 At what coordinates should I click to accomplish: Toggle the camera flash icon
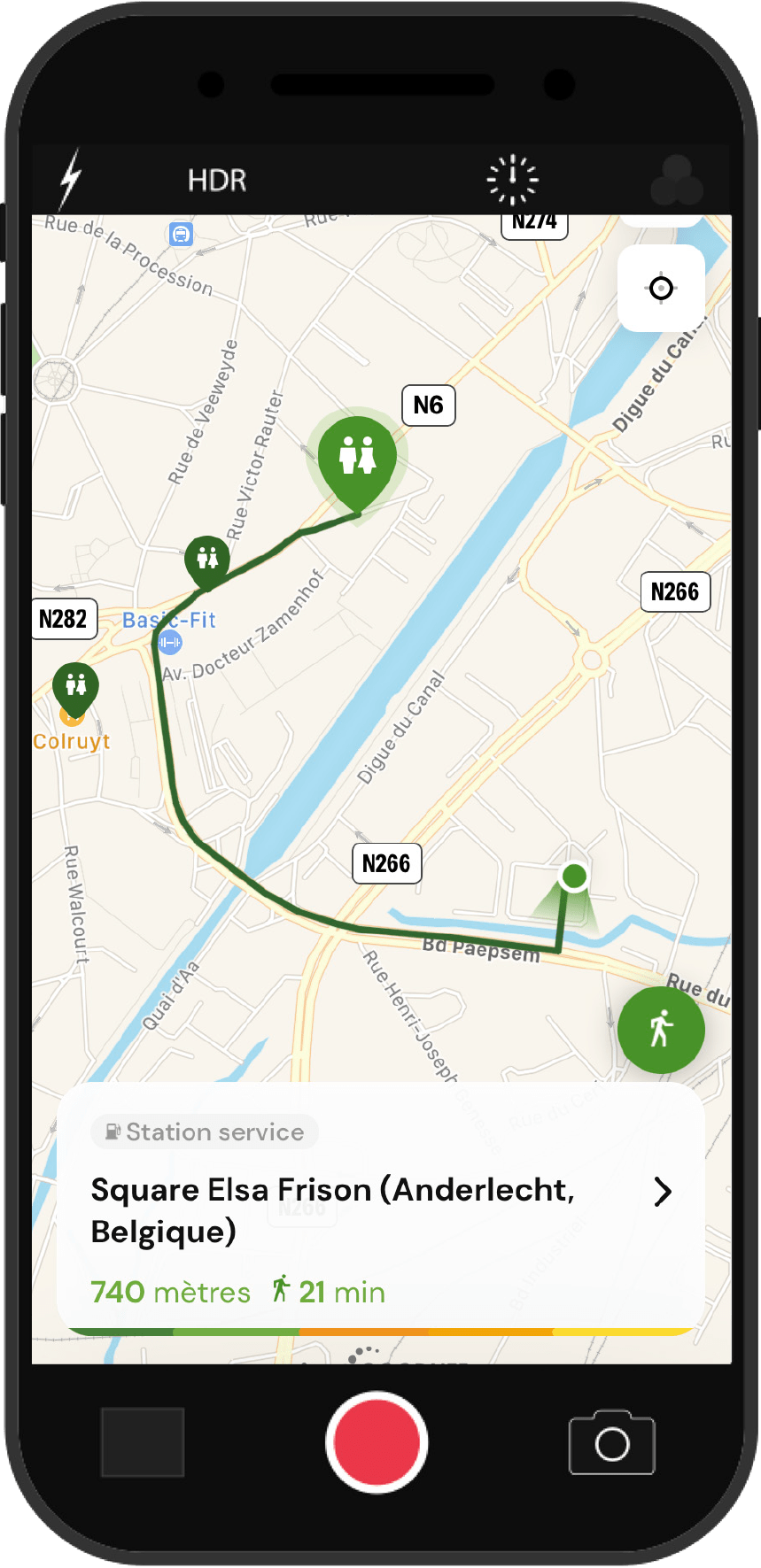71,179
